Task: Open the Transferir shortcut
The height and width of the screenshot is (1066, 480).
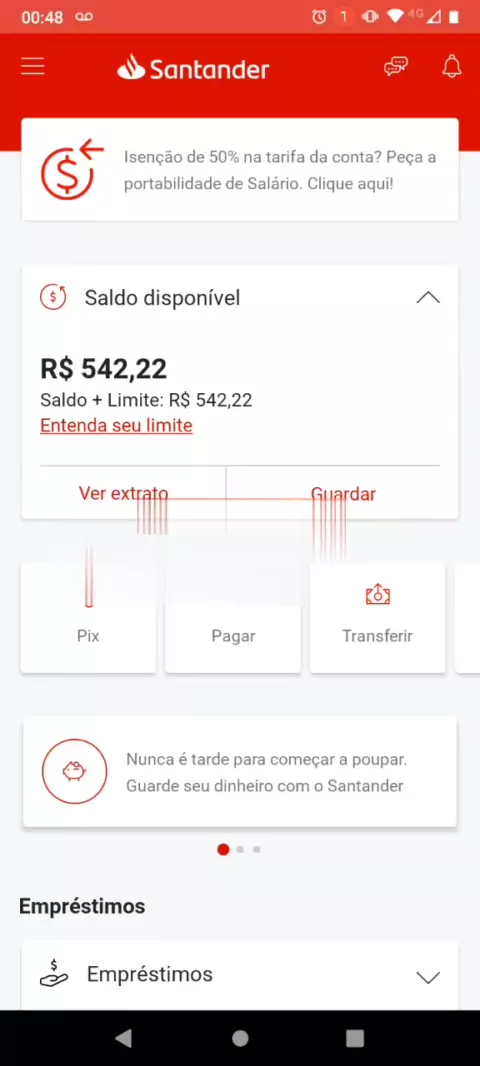Action: pyautogui.click(x=377, y=617)
